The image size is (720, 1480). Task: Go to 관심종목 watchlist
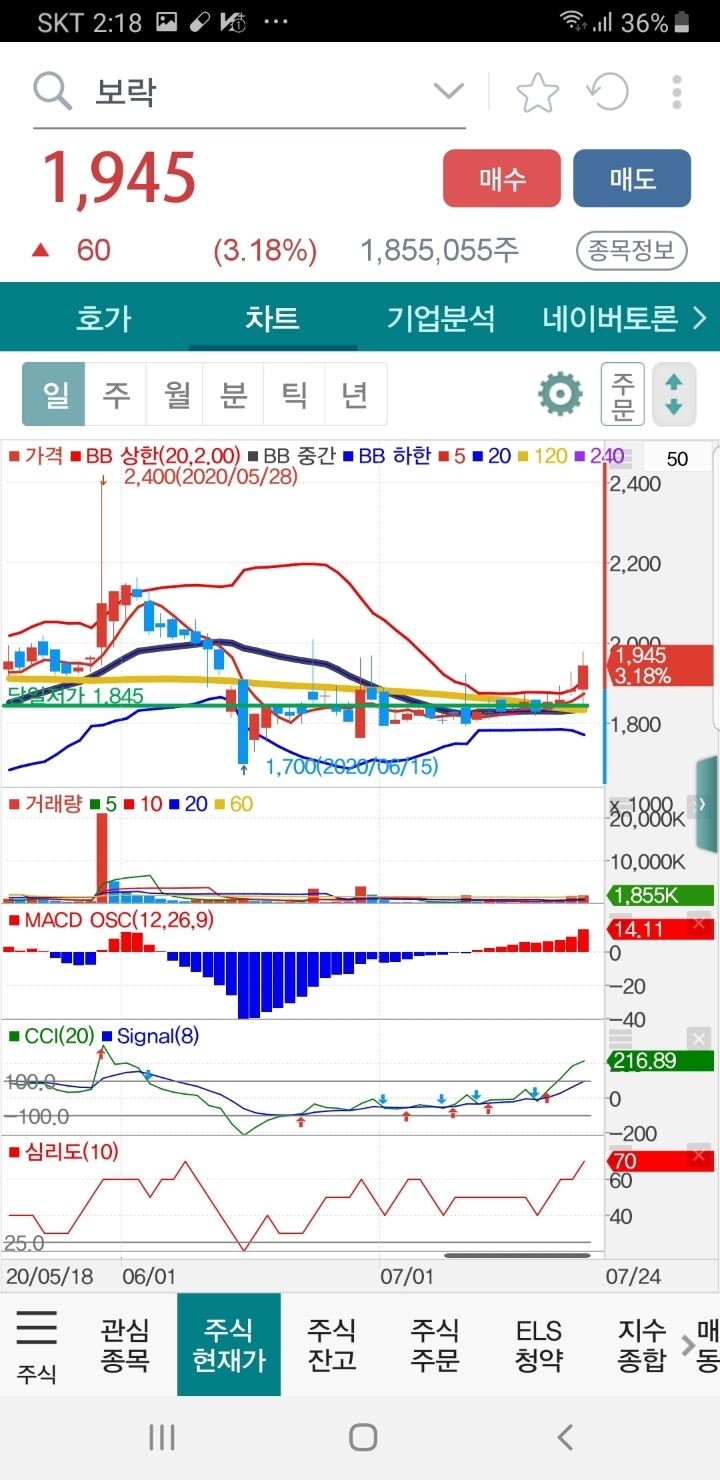pos(125,1345)
